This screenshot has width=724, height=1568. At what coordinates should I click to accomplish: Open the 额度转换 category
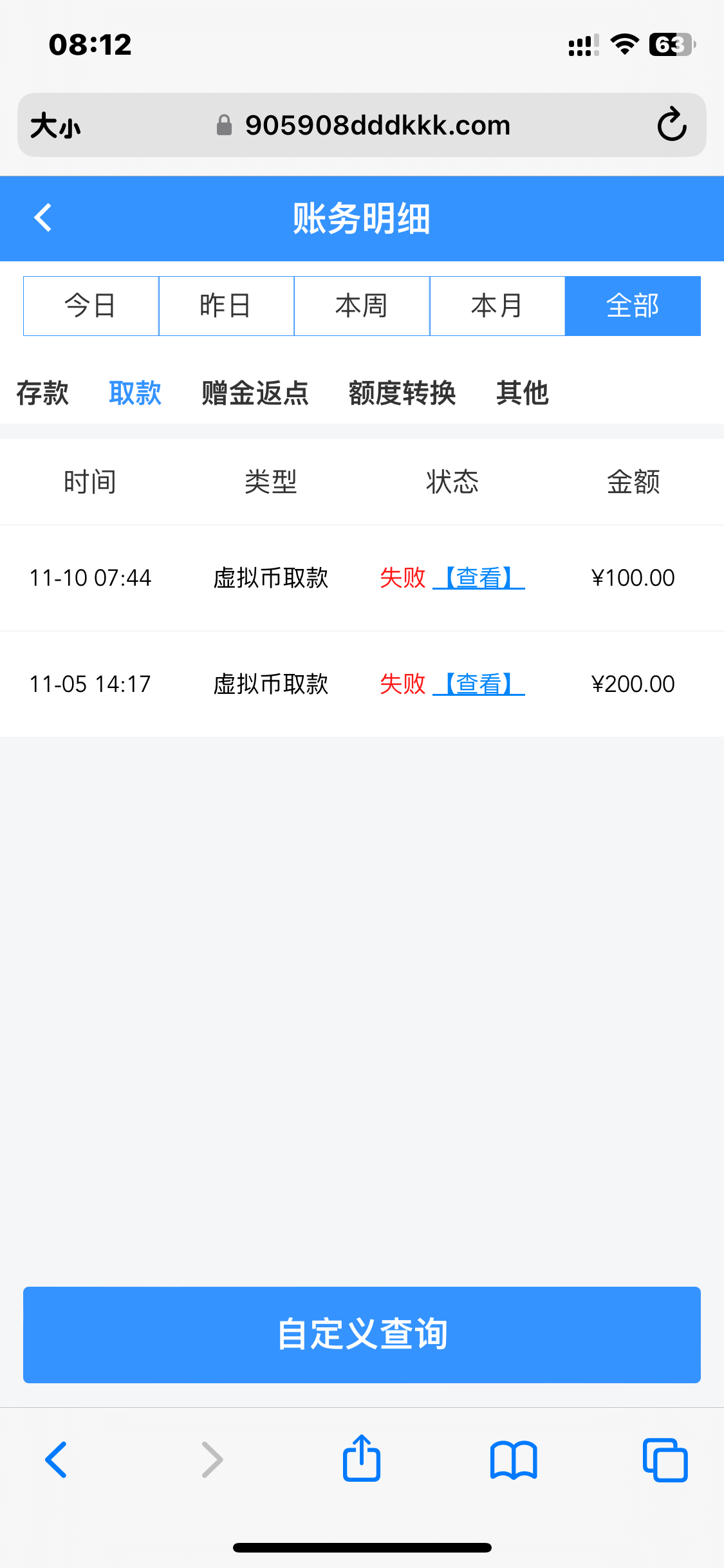click(x=402, y=393)
